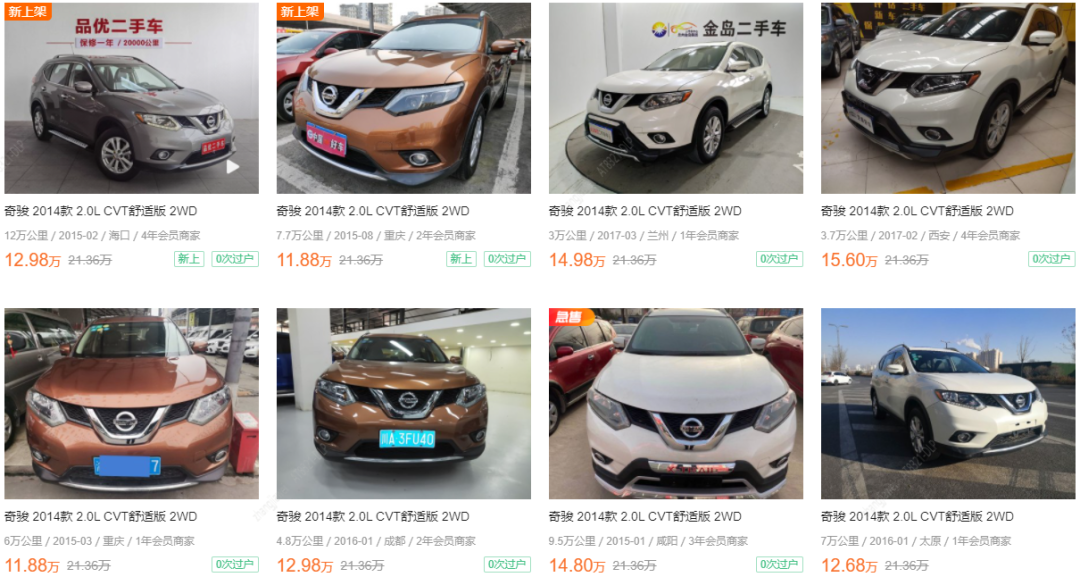Image resolution: width=1080 pixels, height=577 pixels.
Task: Open the 12.68万 listing from 太原
Action: [948, 404]
